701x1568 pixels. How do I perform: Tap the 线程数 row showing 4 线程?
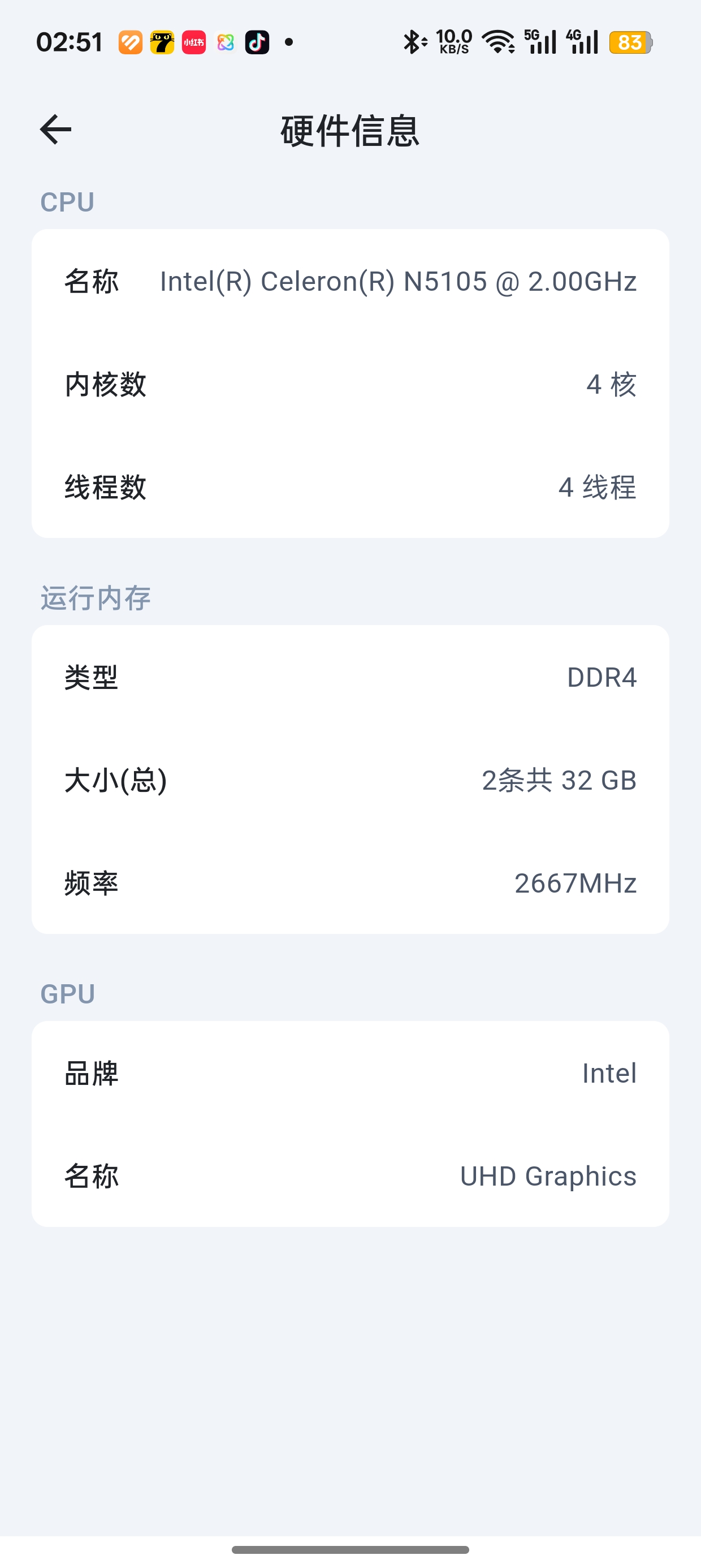pyautogui.click(x=350, y=489)
